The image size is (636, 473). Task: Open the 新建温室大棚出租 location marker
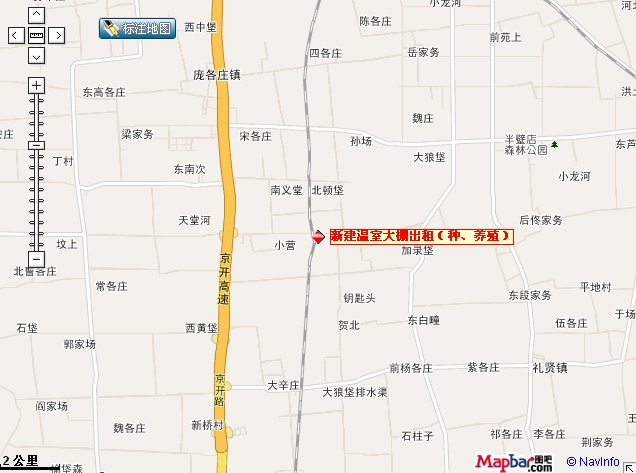pos(319,237)
